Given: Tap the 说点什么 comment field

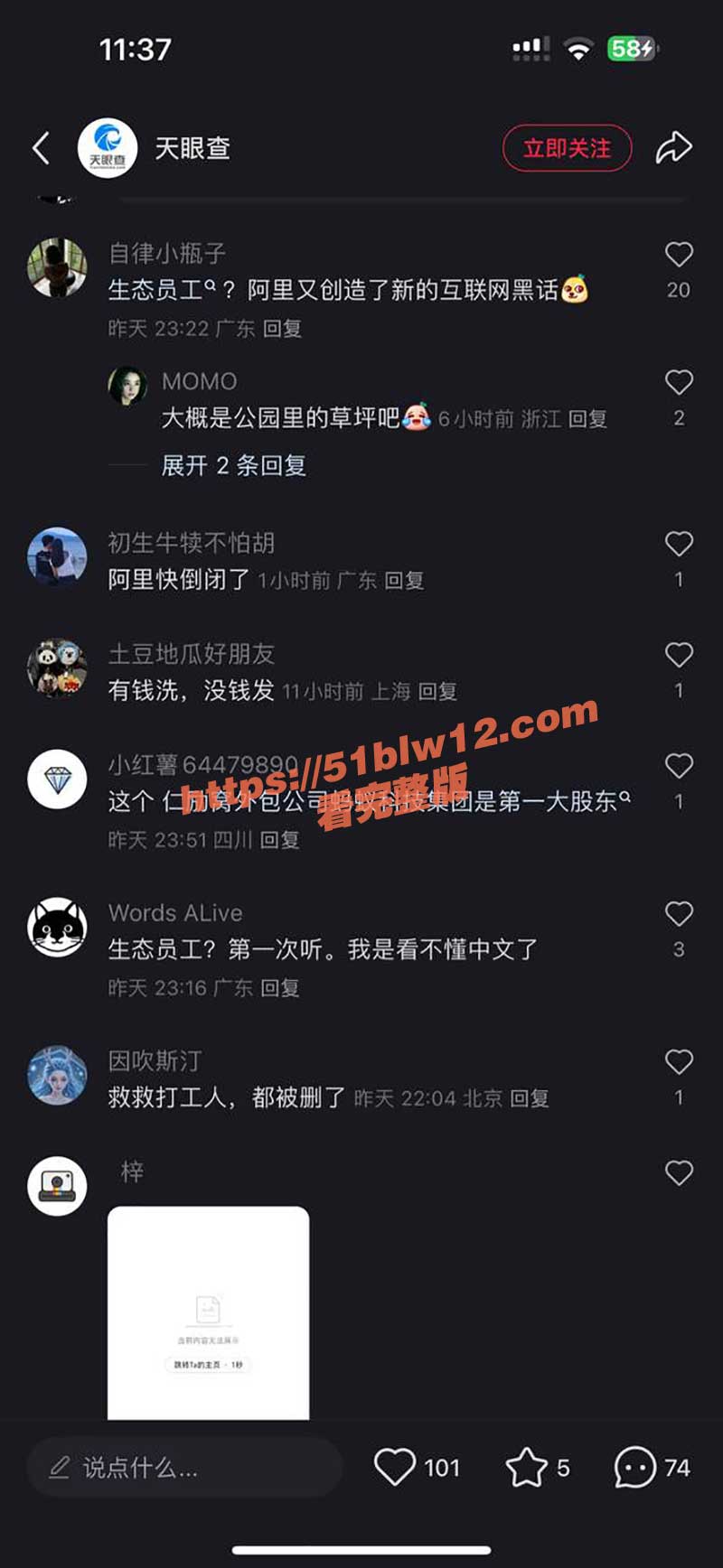Looking at the screenshot, I should [185, 1468].
